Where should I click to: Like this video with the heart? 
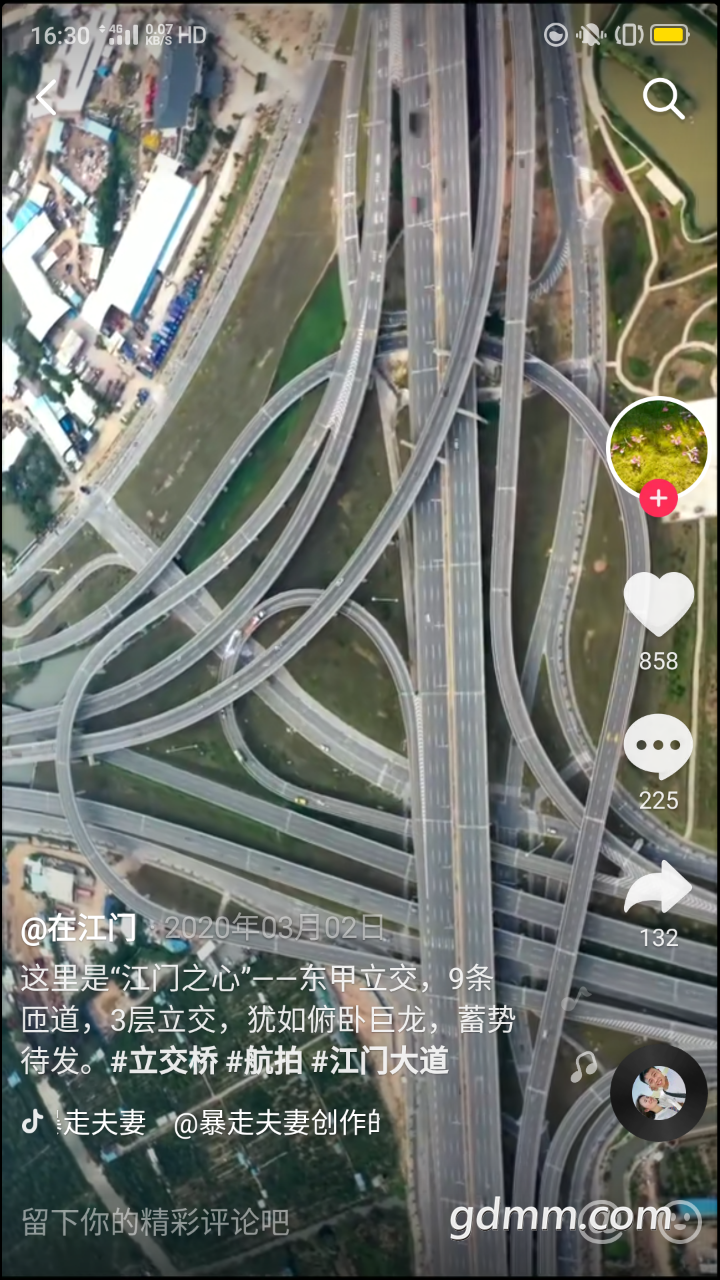click(x=658, y=604)
